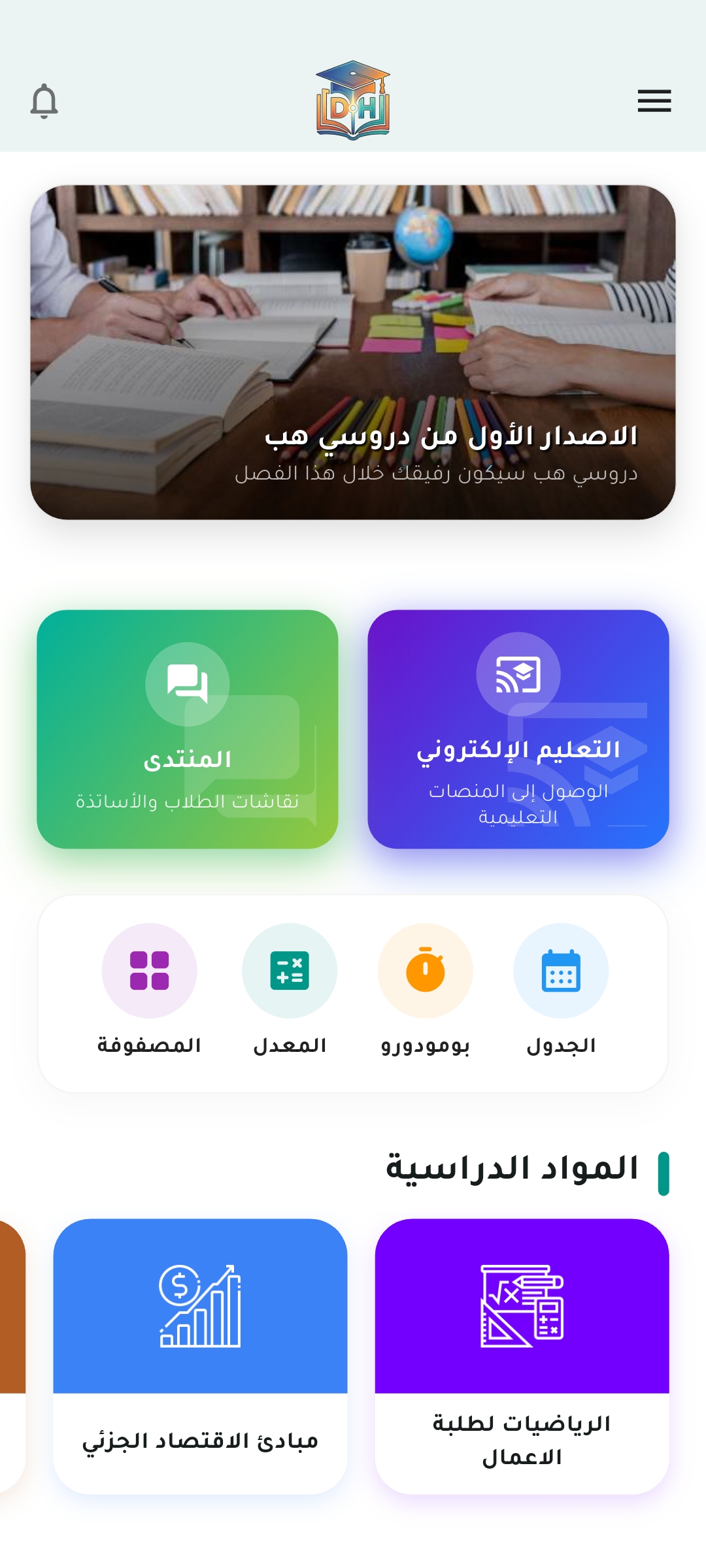706x1568 pixels.
Task: Click the cast icon on التعليم الإلكتروني card
Action: pyautogui.click(x=516, y=678)
